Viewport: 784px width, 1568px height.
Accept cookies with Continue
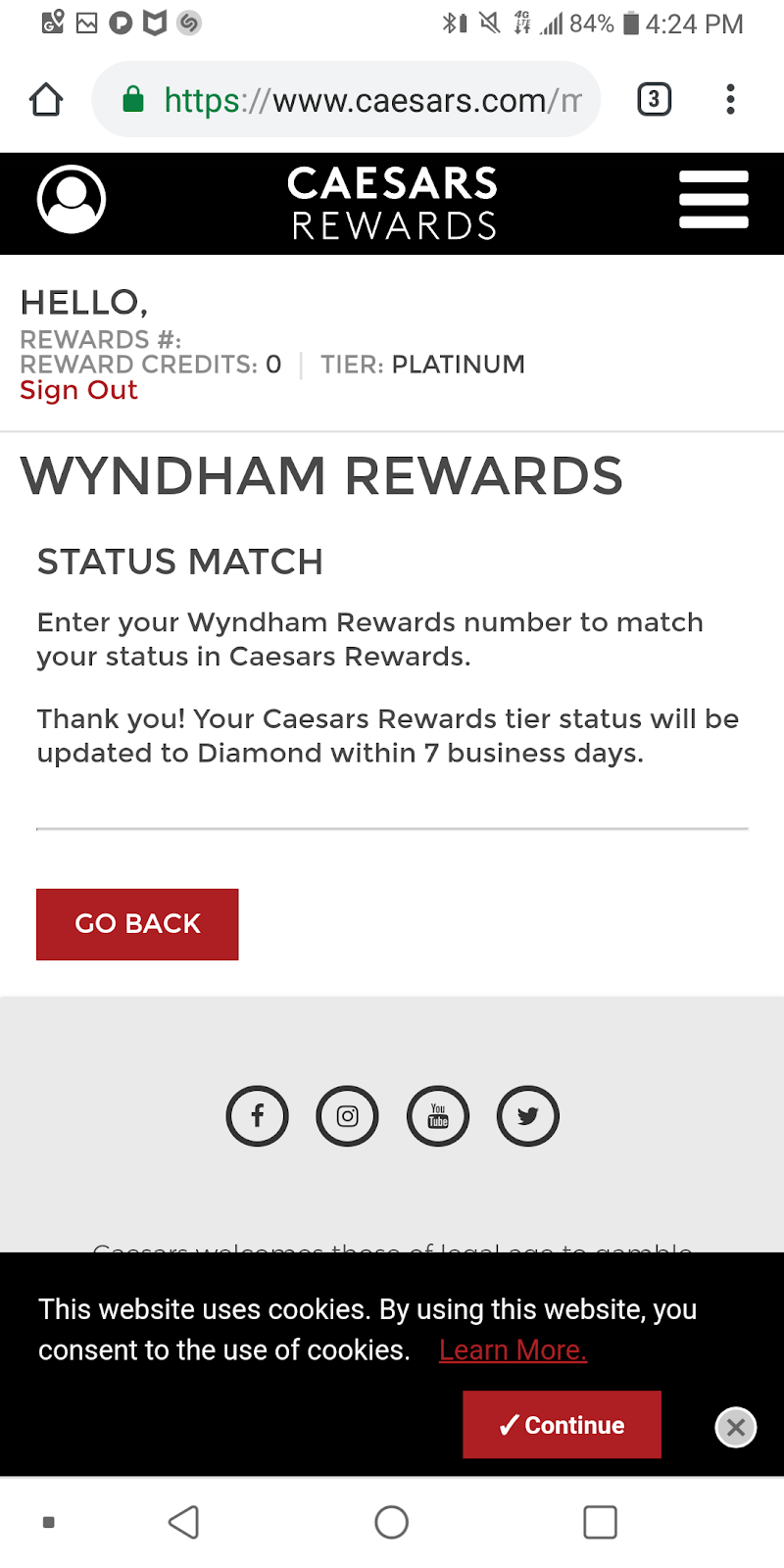click(562, 1425)
